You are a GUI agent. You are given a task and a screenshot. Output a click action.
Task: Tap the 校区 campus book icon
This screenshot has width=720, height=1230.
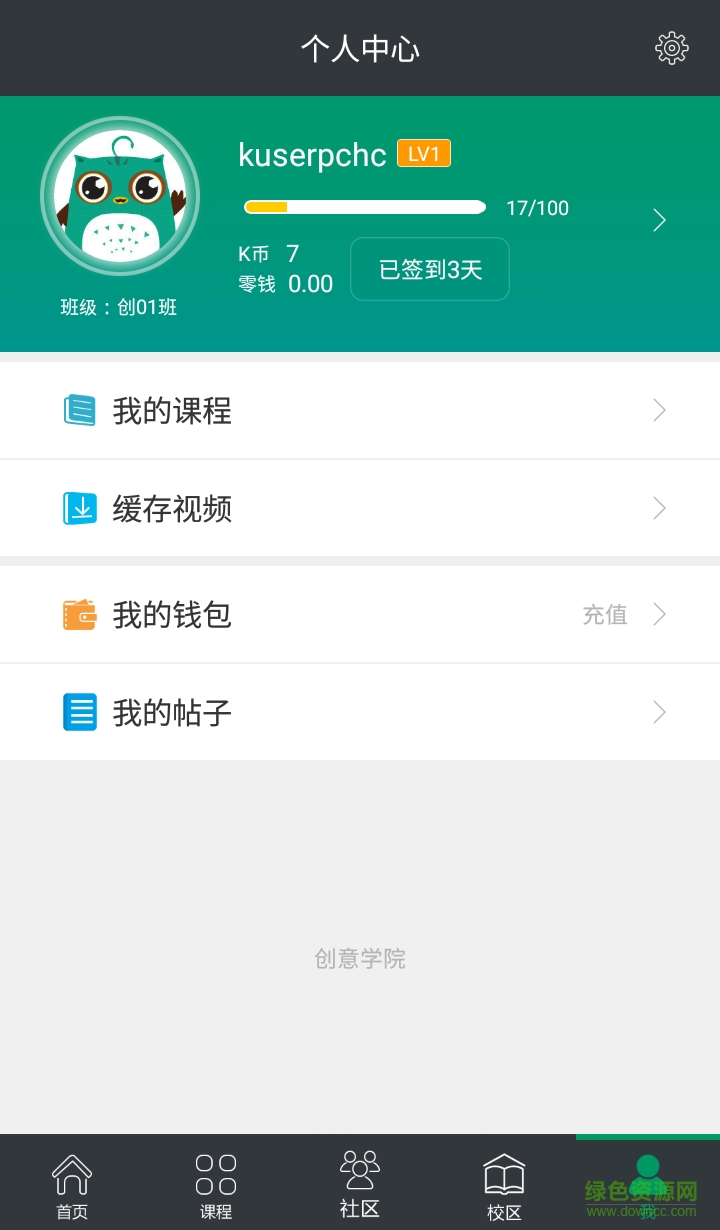504,1175
